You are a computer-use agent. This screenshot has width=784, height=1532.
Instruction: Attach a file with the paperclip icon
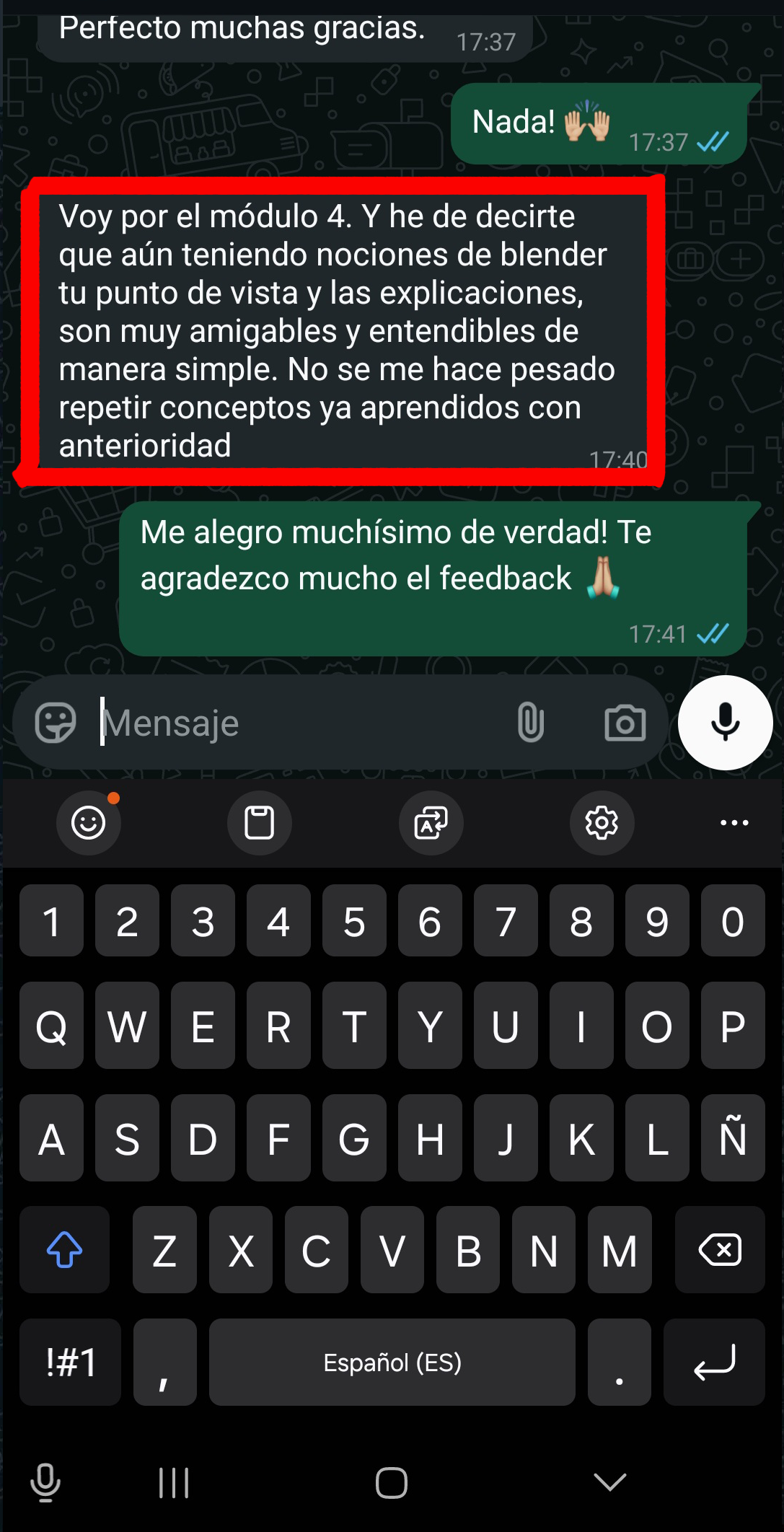[x=530, y=723]
